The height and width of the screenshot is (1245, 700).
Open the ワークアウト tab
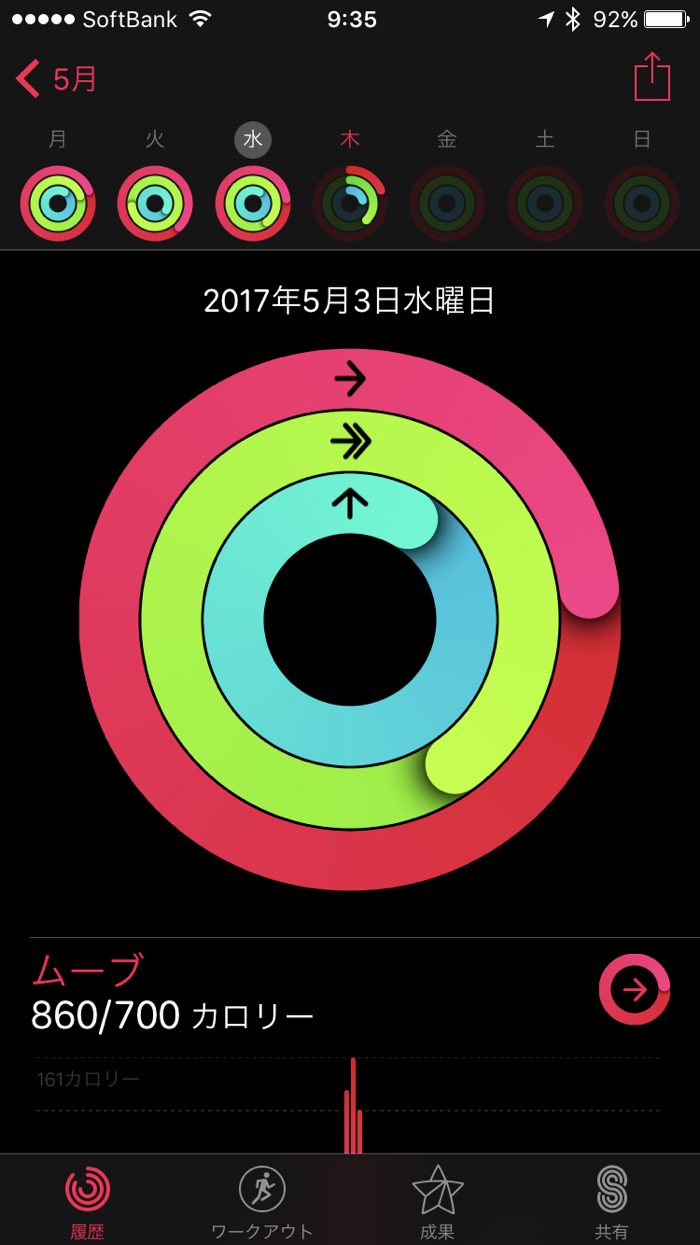click(262, 1200)
